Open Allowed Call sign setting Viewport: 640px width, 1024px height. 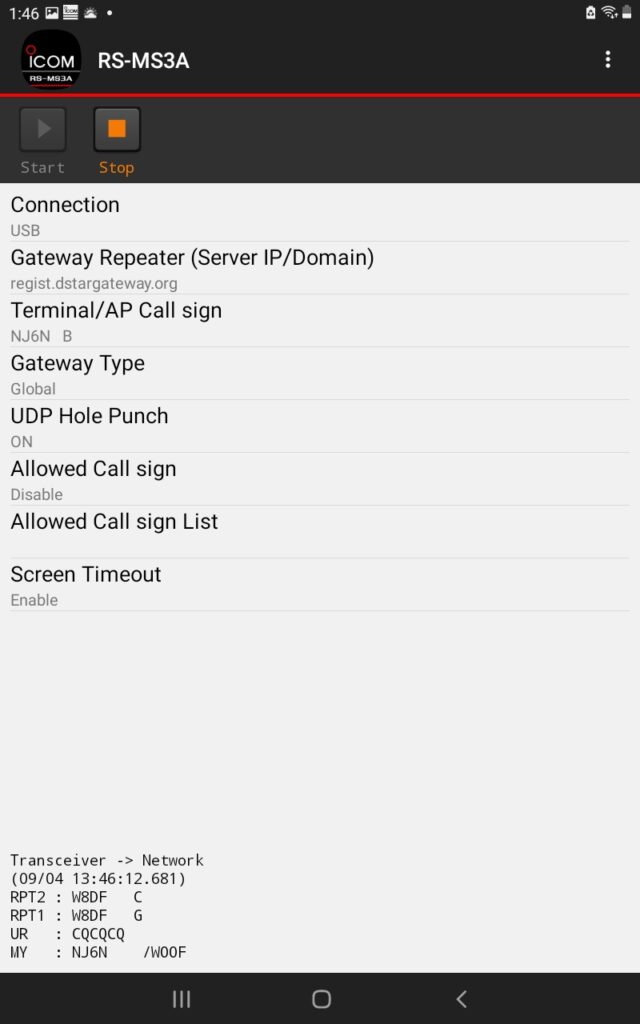click(320, 480)
